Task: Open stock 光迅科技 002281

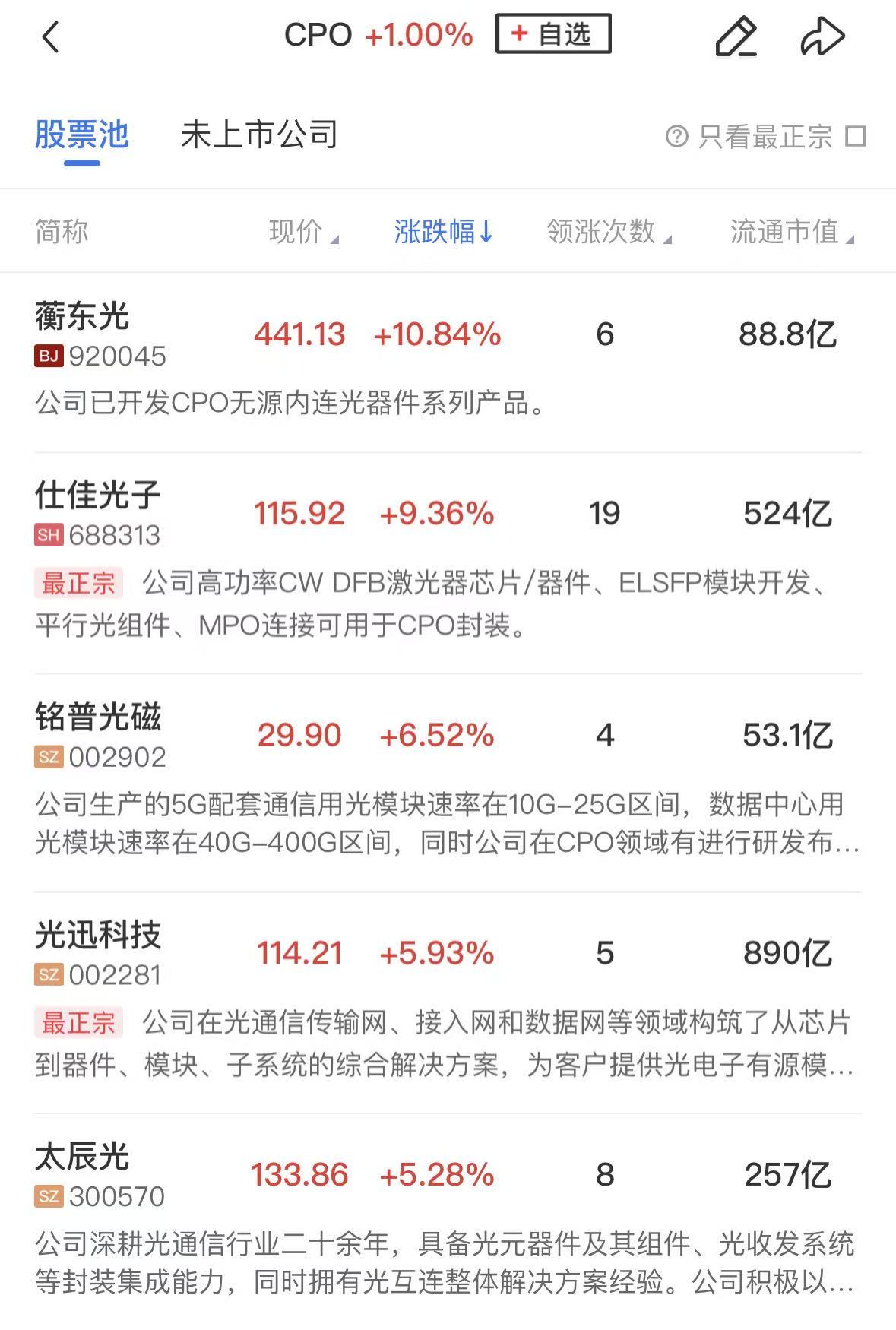Action: (x=99, y=953)
